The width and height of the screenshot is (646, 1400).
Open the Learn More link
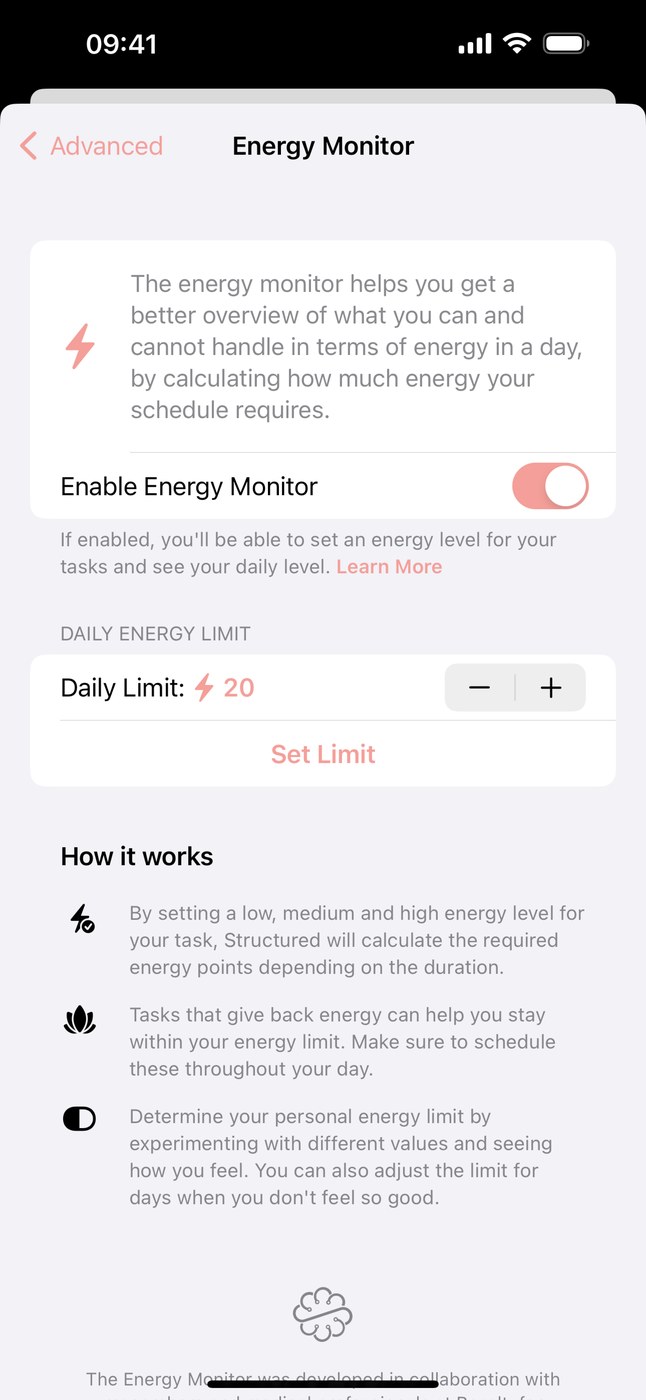point(389,567)
